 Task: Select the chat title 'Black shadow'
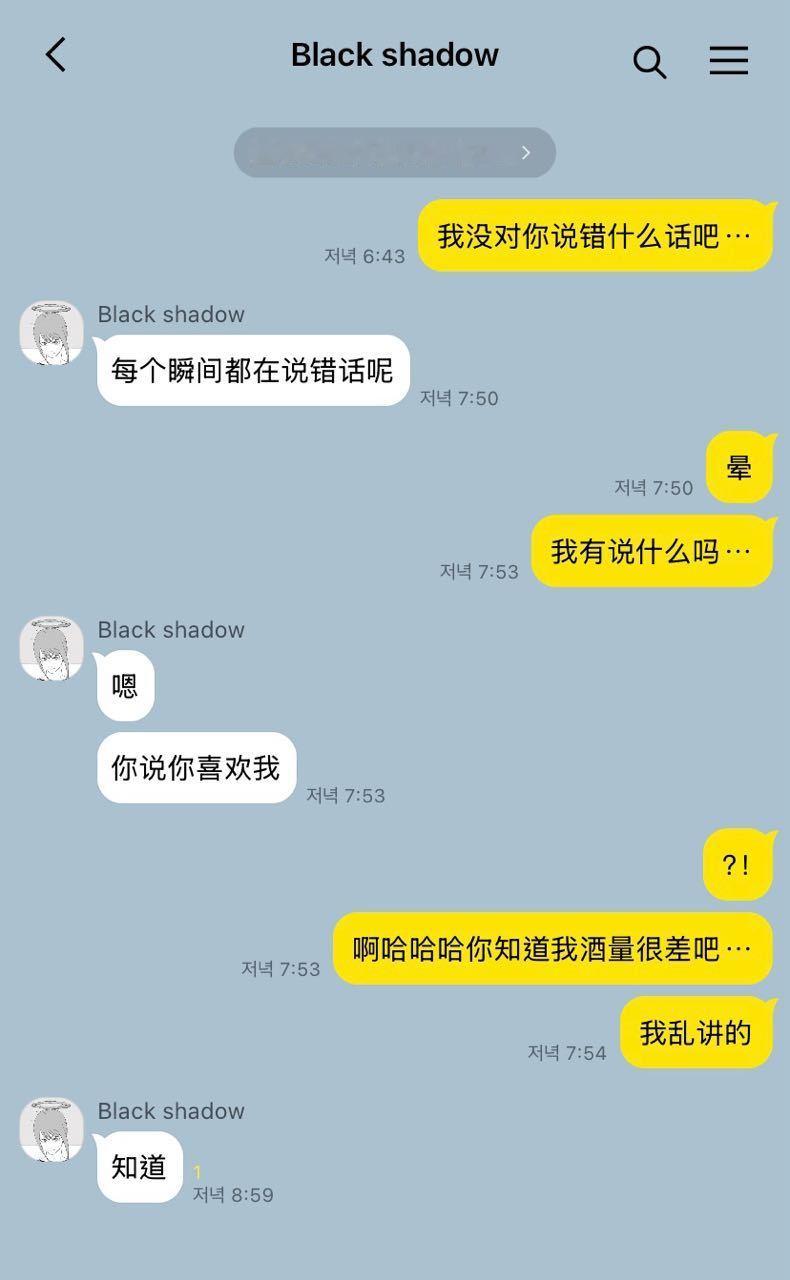pyautogui.click(x=394, y=55)
